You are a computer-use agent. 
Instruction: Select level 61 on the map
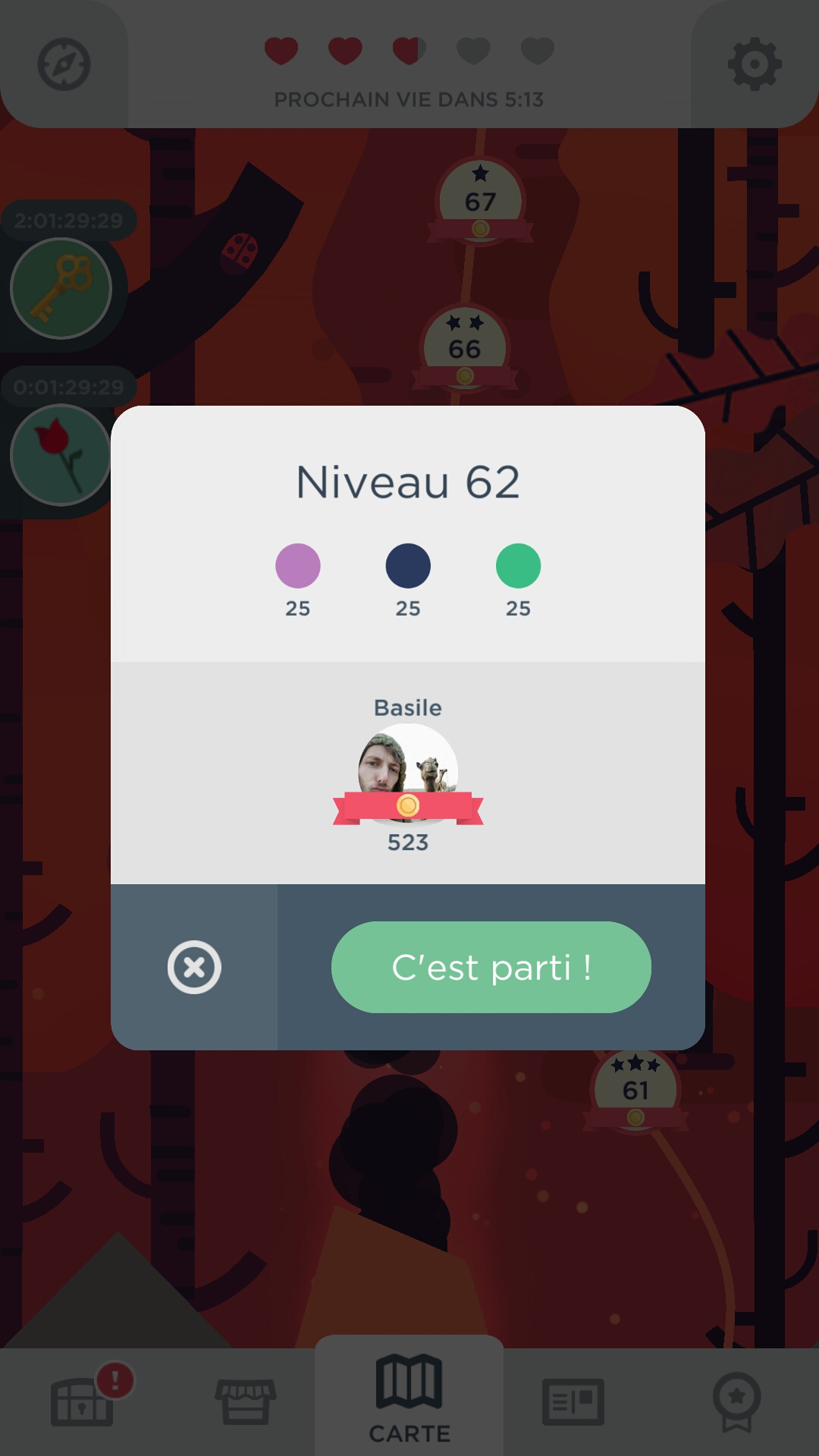(635, 1090)
